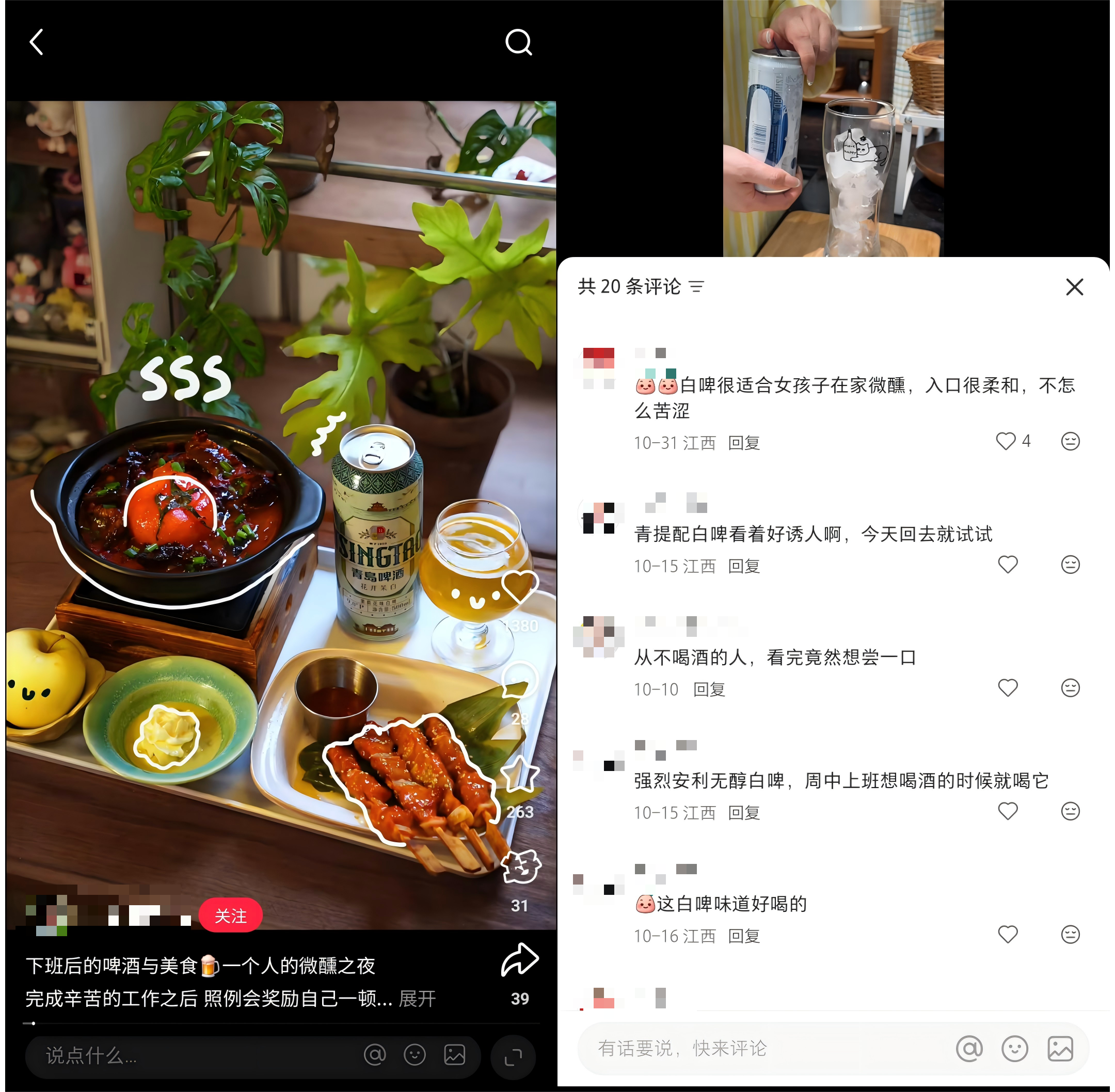Change comment sorting next to 共 20 条评论

pos(696,287)
